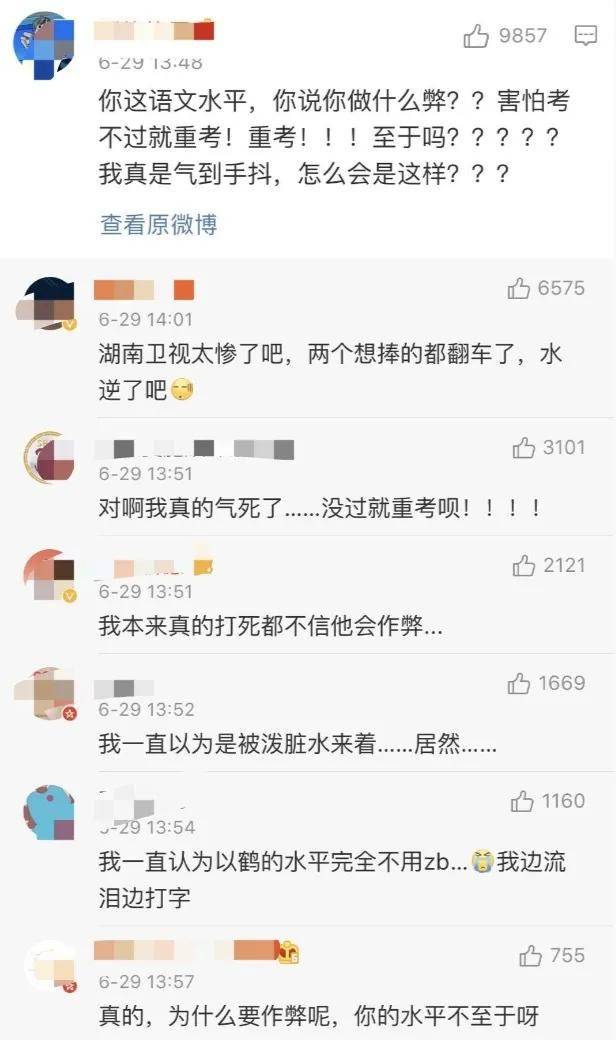Like the comment with 2121 likes
Viewport: 616px width, 1040px height.
click(x=524, y=566)
